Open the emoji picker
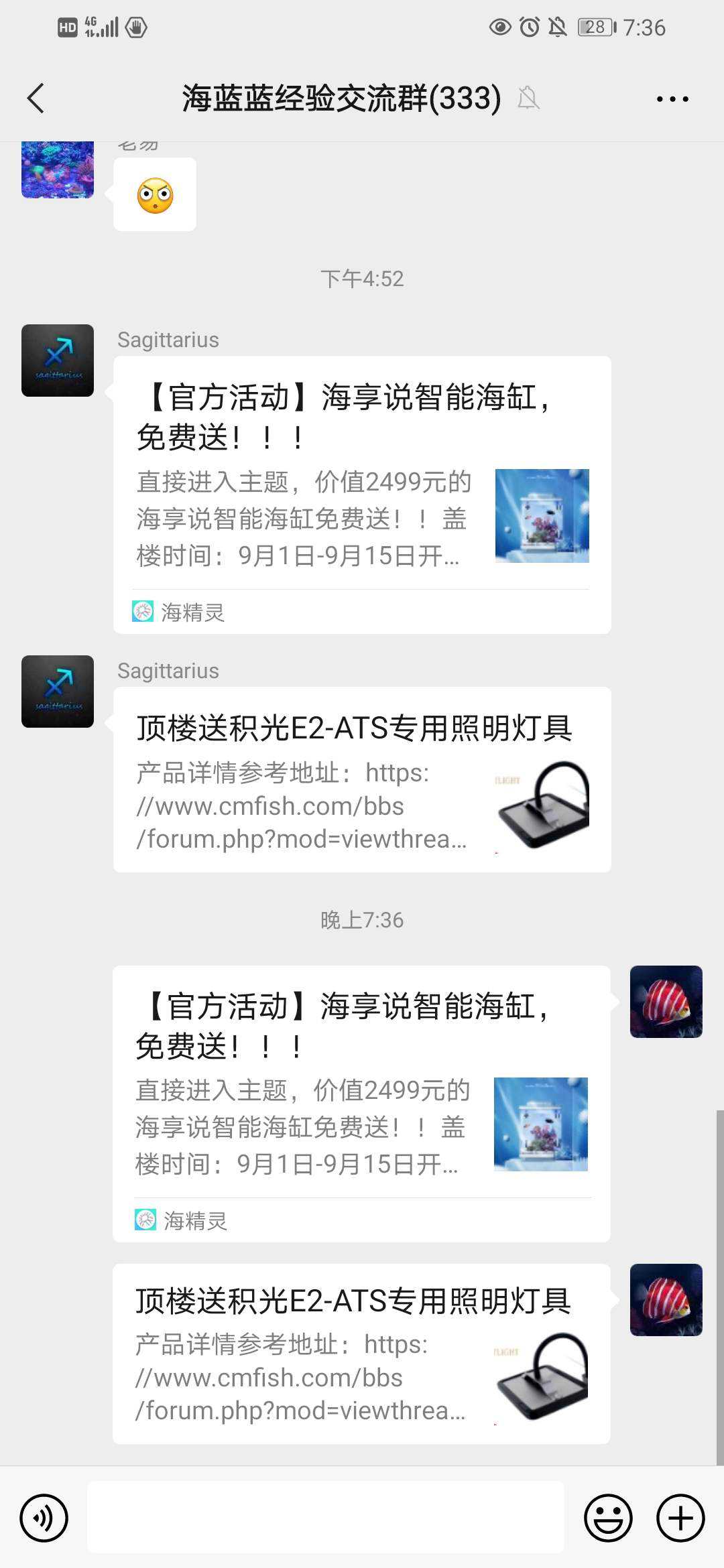The image size is (724, 1568). [608, 1518]
